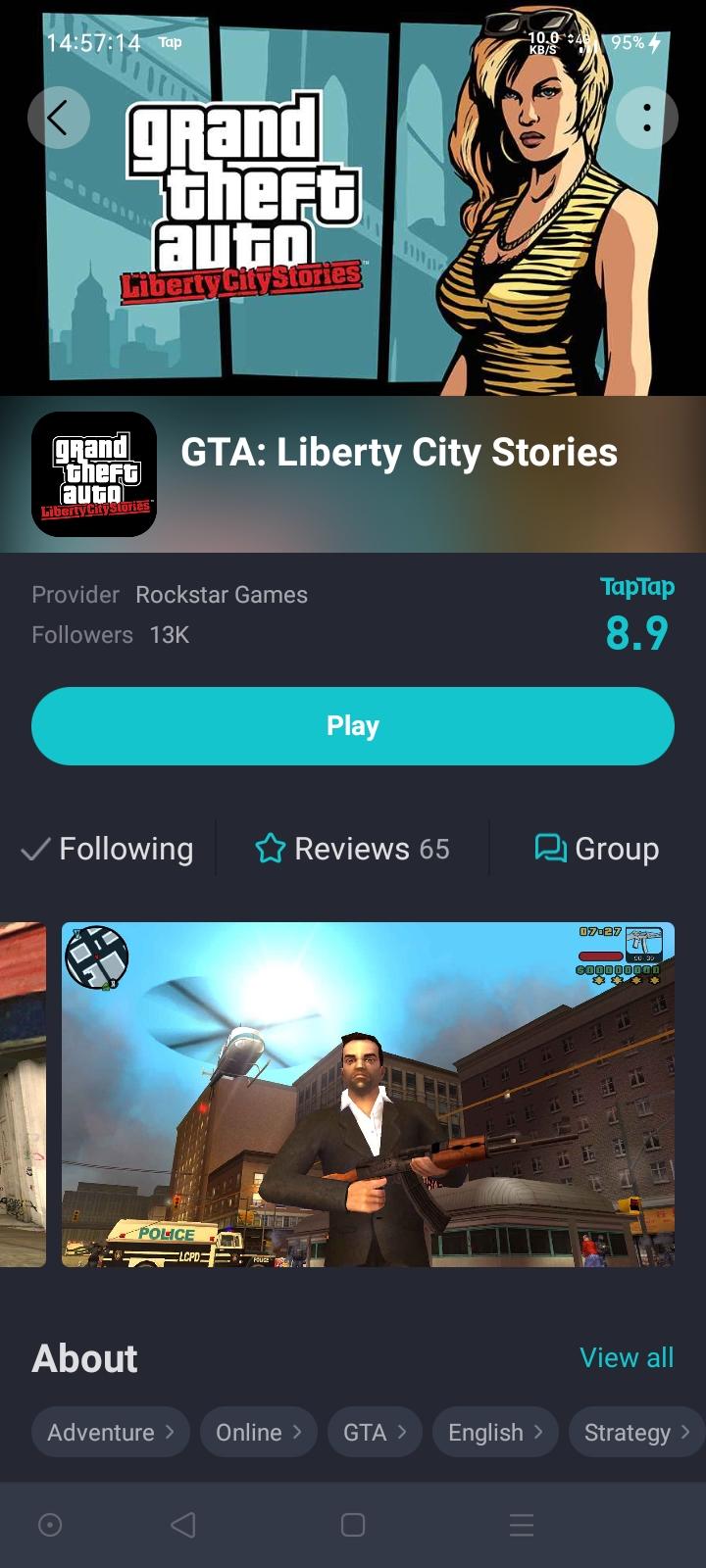The height and width of the screenshot is (1568, 706).
Task: Open the GTA tag chip
Action: 374,1432
